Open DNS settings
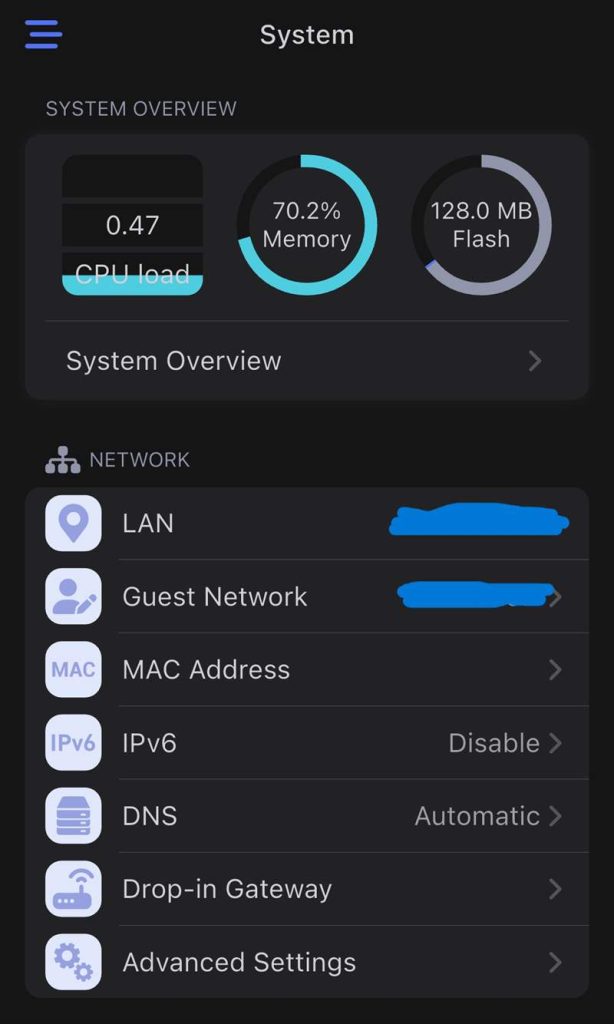The image size is (614, 1024). (307, 816)
